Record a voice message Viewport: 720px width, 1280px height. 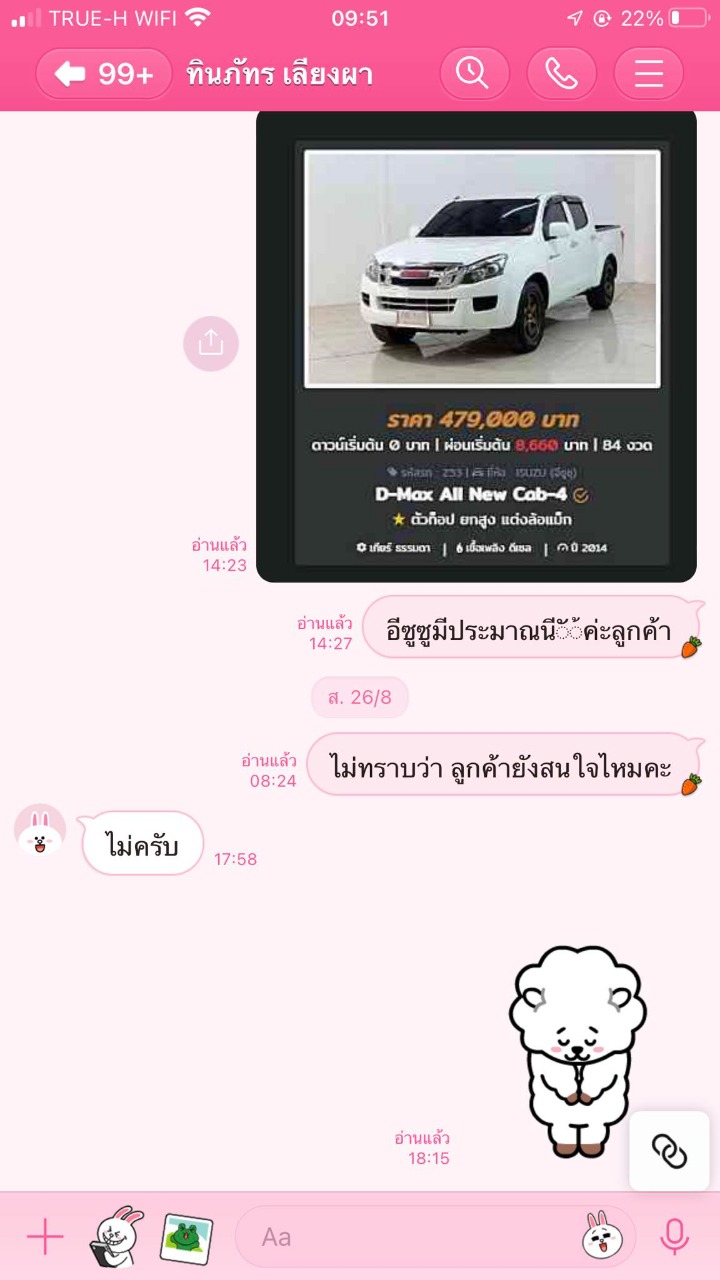pos(675,1237)
